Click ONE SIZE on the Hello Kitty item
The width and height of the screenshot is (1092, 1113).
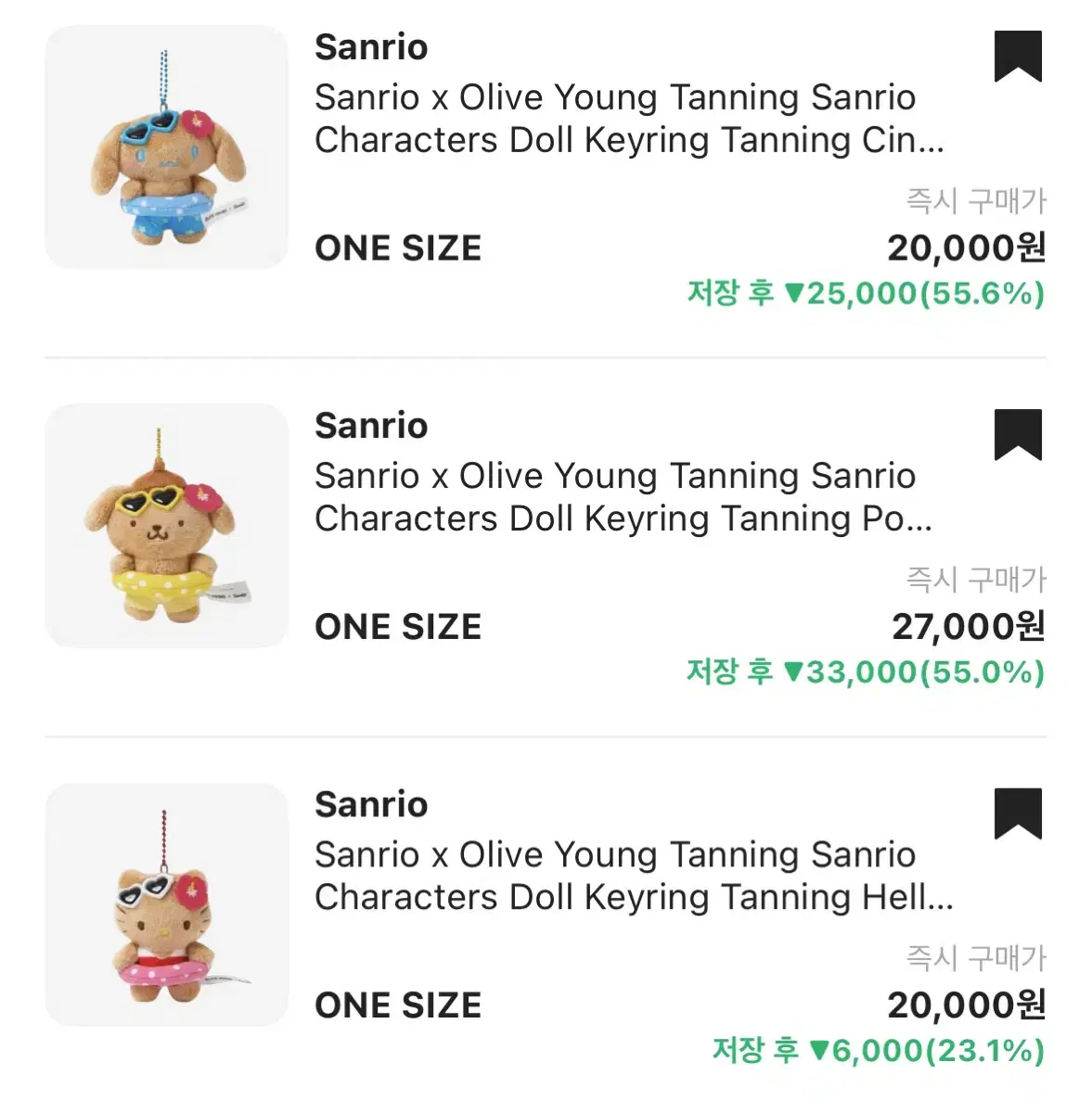399,1004
